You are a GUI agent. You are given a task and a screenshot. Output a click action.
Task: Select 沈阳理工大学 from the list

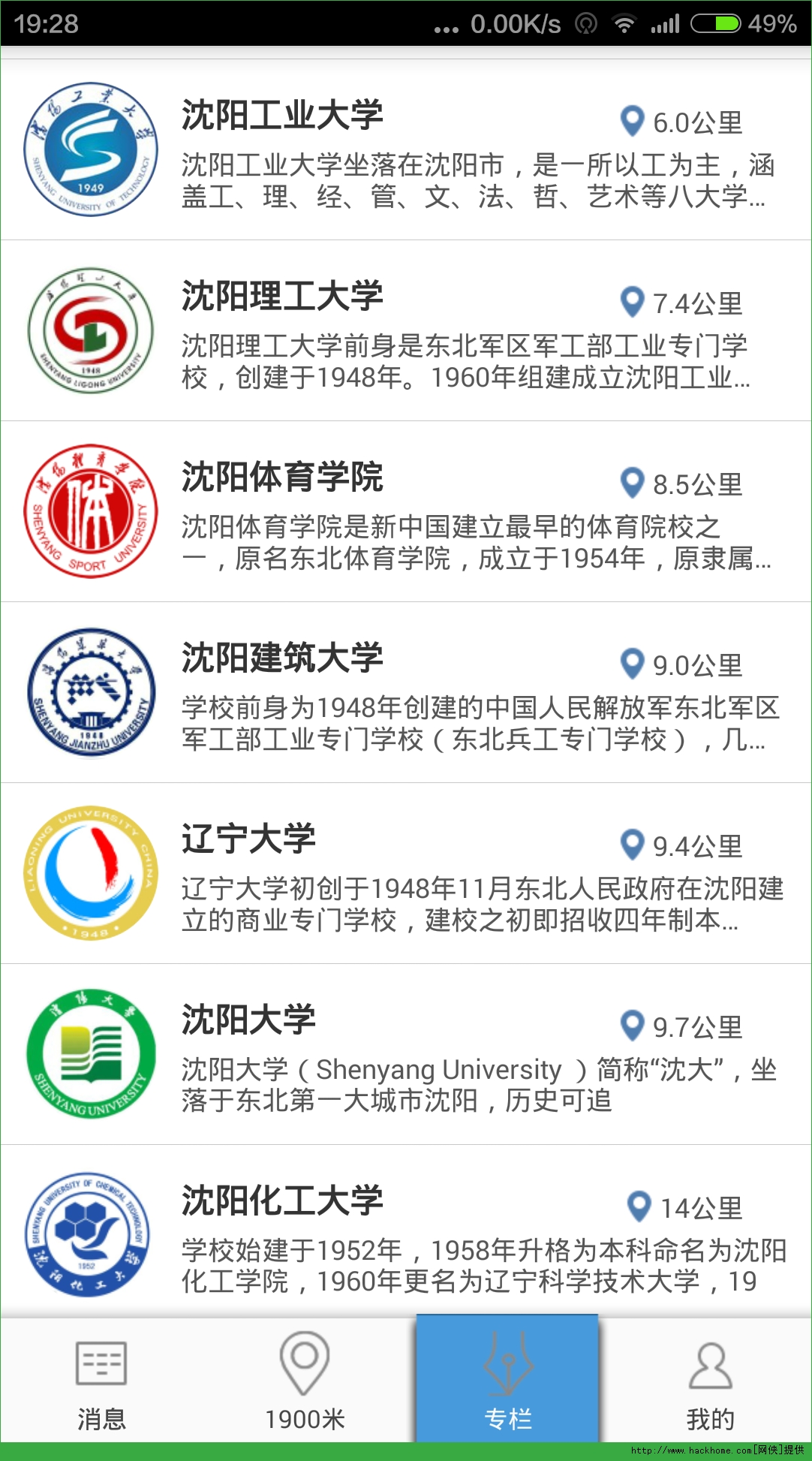[405, 331]
